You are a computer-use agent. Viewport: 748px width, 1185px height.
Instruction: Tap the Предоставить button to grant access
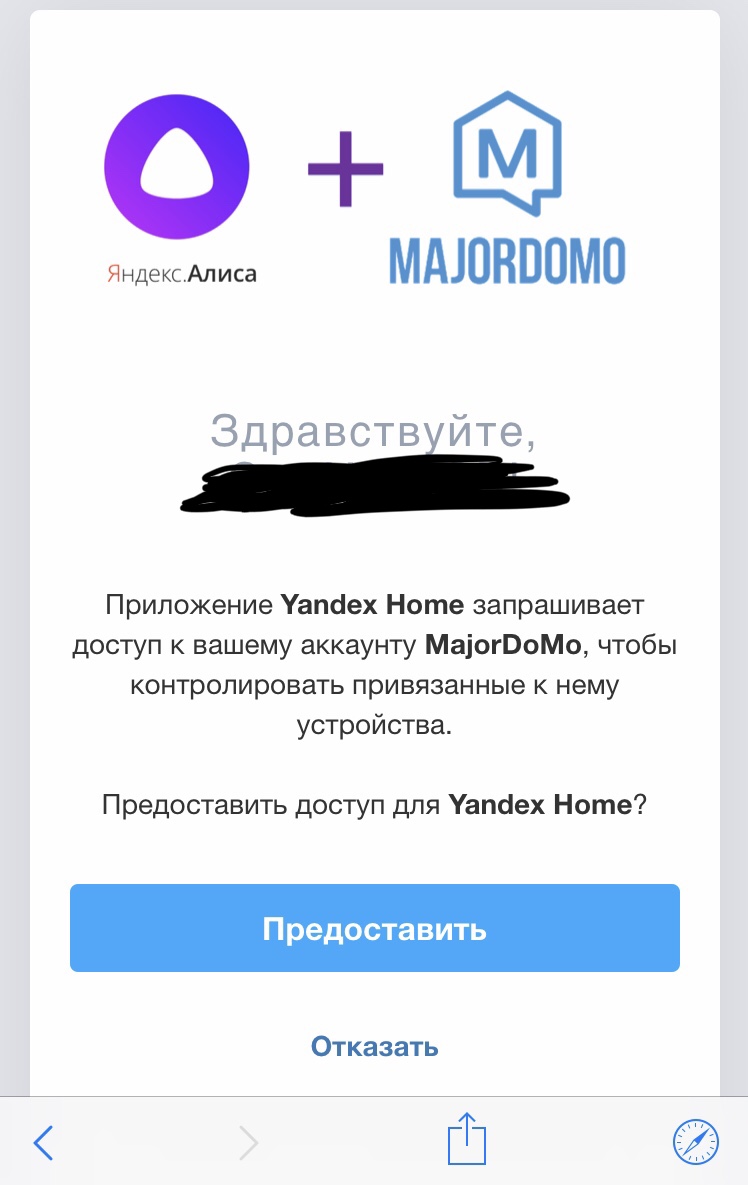click(x=374, y=928)
